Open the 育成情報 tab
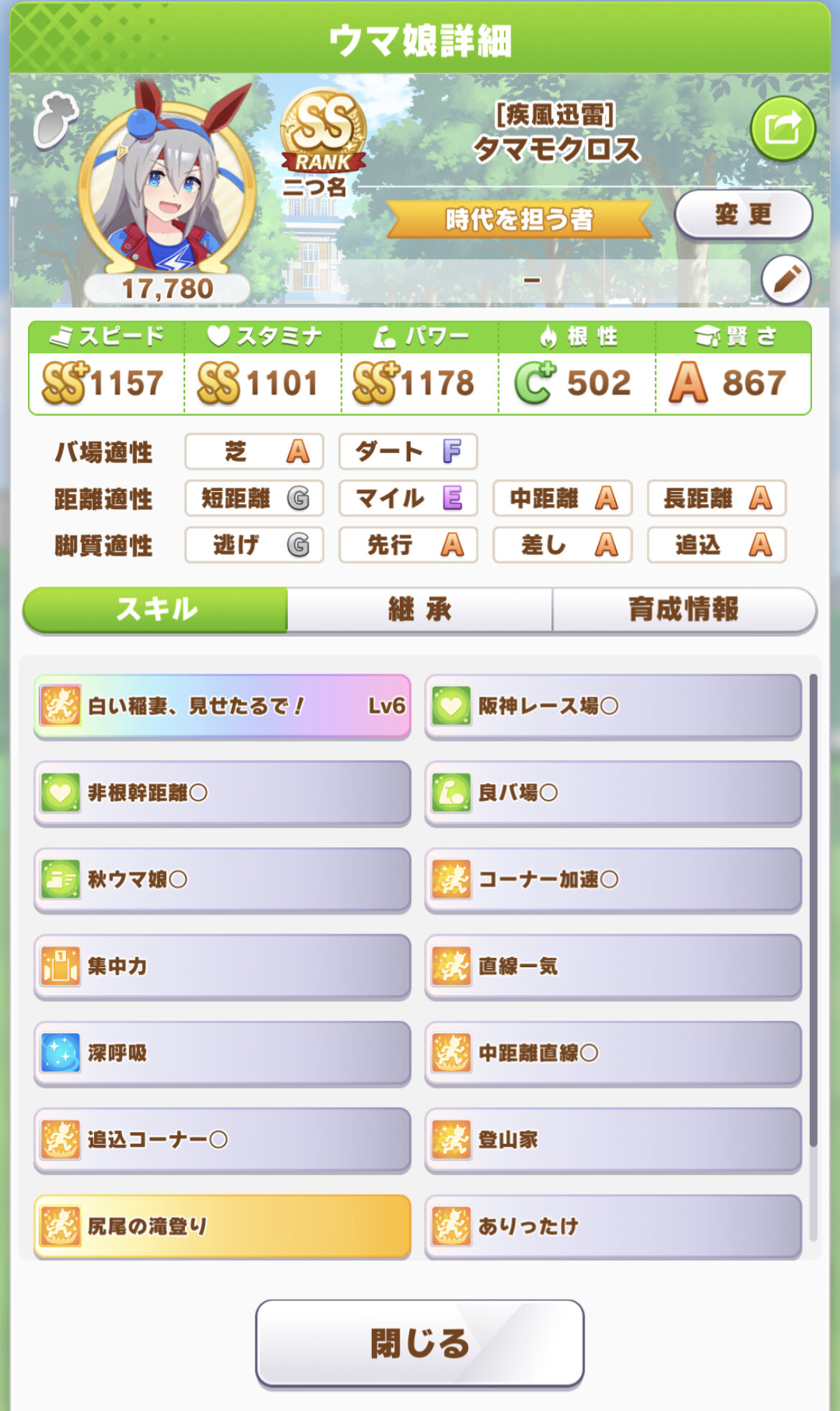840x1411 pixels. tap(683, 610)
